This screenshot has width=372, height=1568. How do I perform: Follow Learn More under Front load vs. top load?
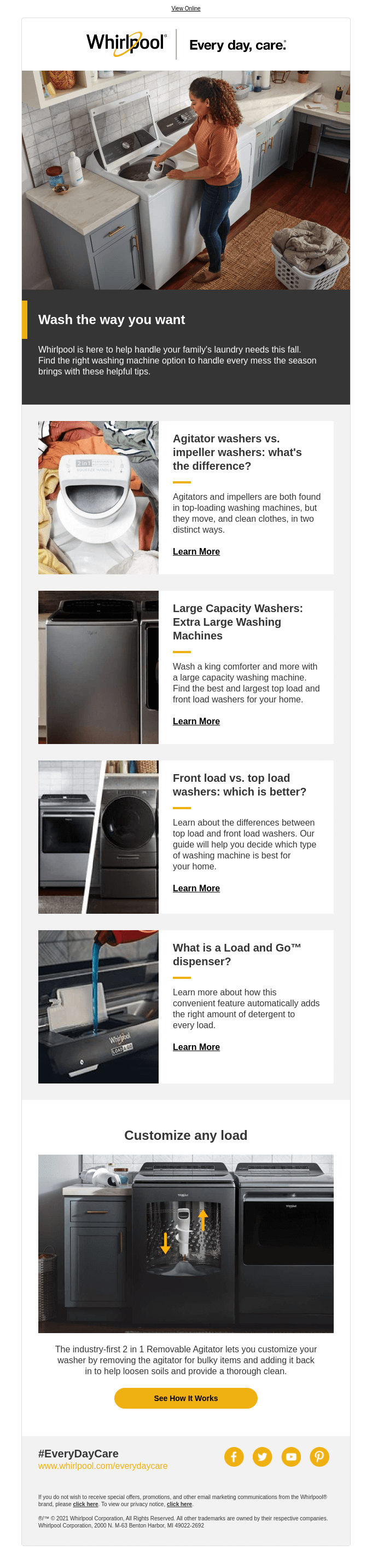tap(196, 888)
